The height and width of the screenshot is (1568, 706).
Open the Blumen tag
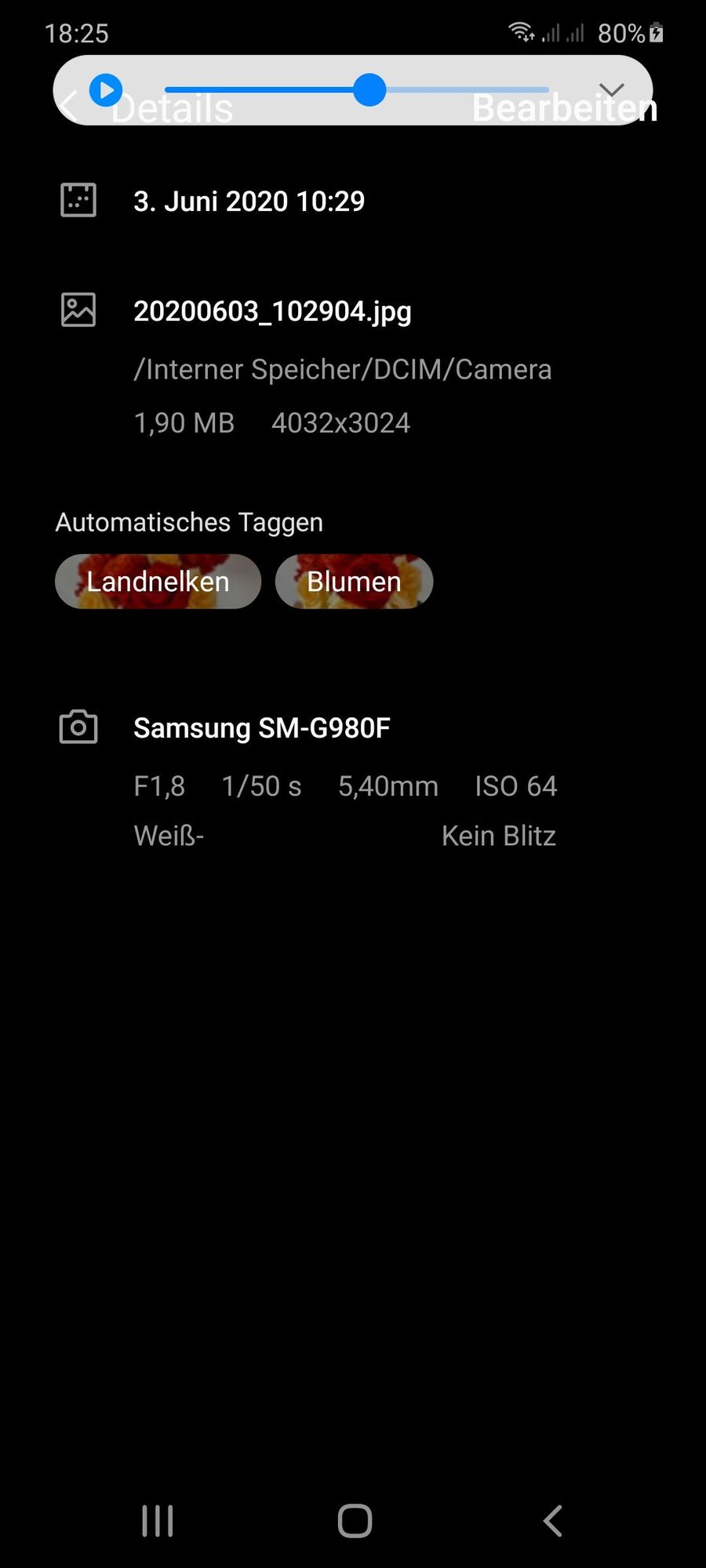(354, 582)
